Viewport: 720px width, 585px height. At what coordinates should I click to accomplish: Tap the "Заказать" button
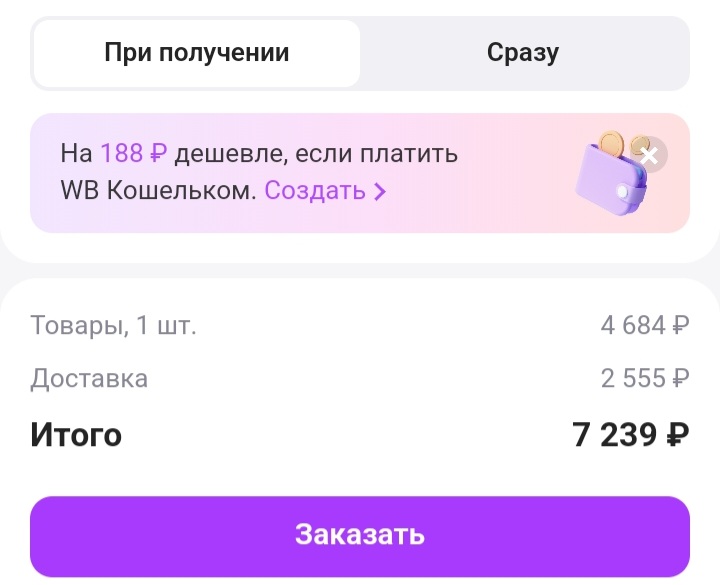[x=360, y=534]
